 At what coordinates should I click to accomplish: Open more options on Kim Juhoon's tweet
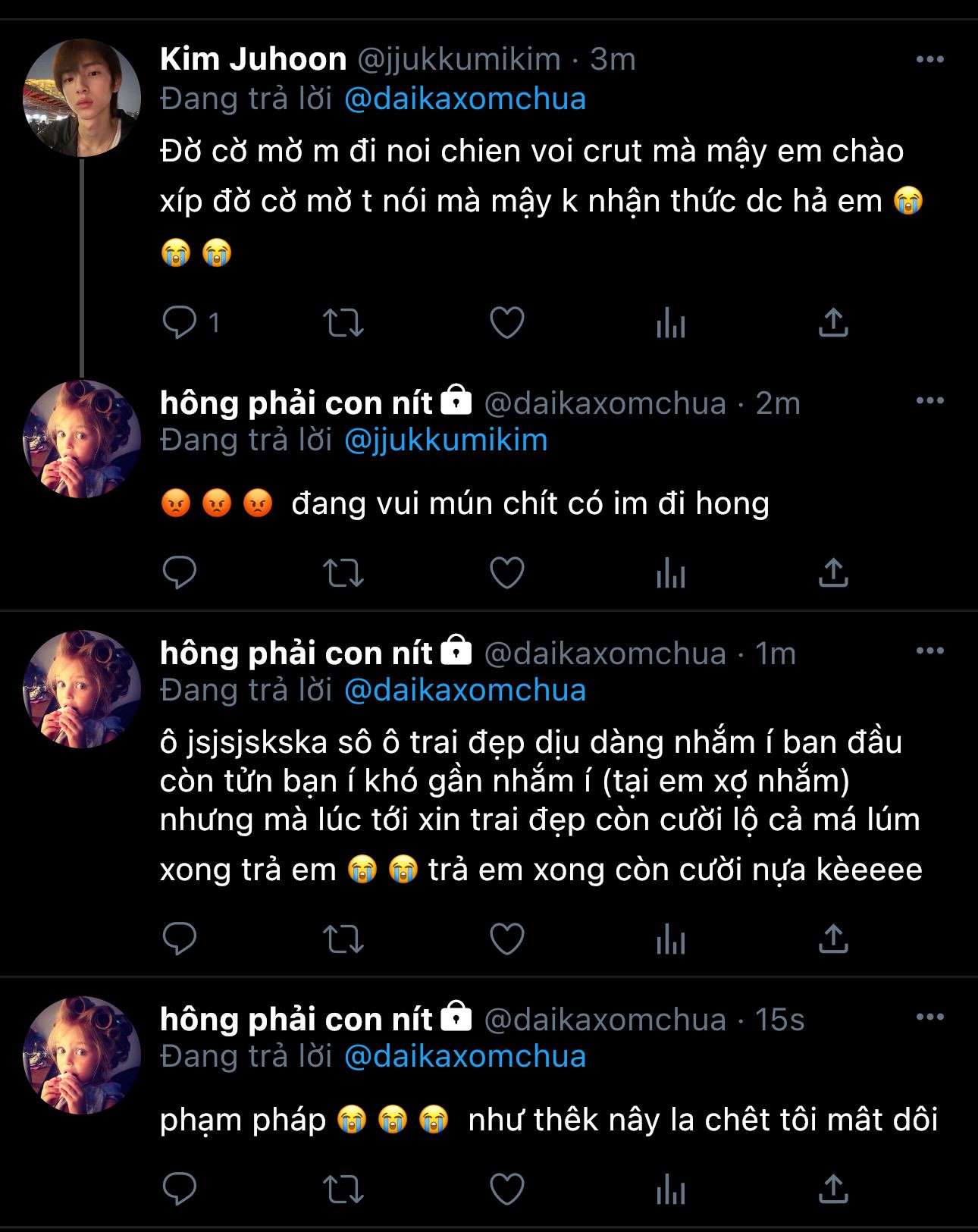[929, 60]
